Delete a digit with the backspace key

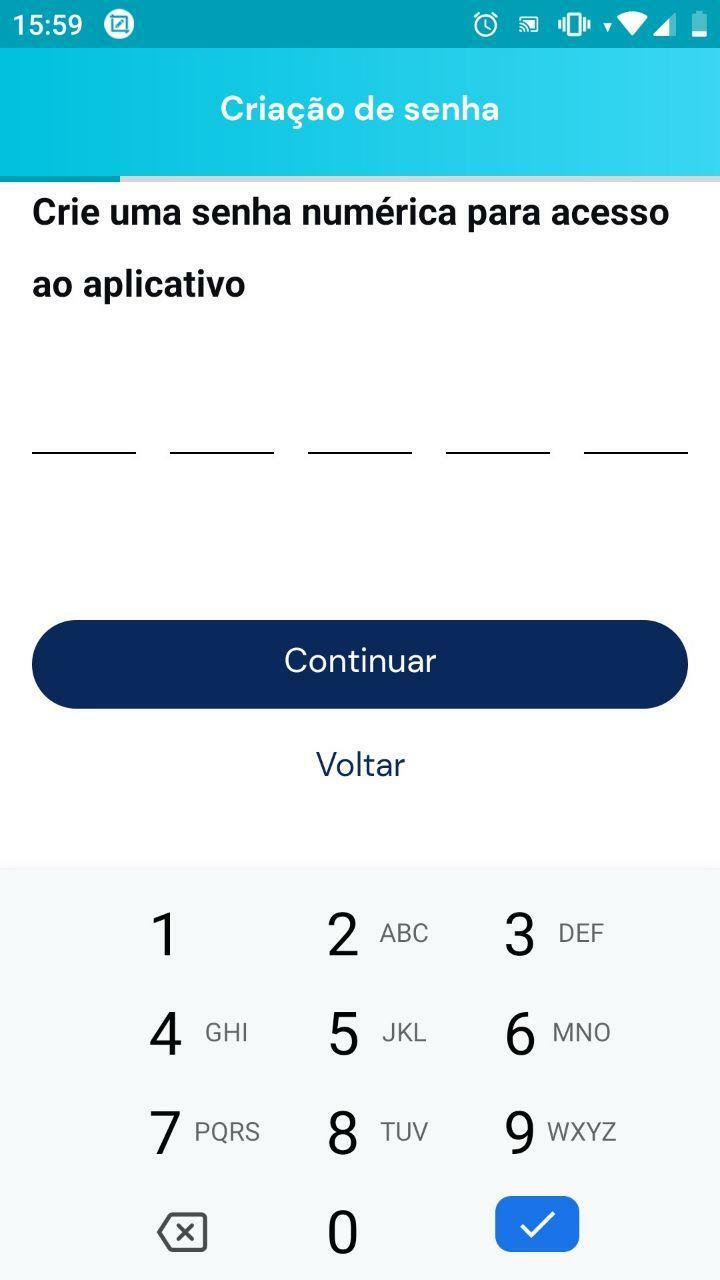point(183,1232)
